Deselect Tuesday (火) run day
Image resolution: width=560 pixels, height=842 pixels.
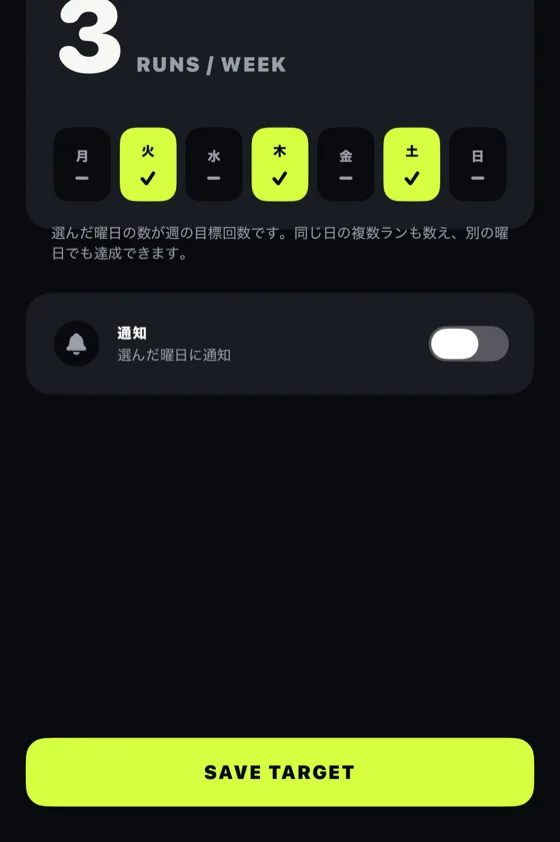[148, 164]
